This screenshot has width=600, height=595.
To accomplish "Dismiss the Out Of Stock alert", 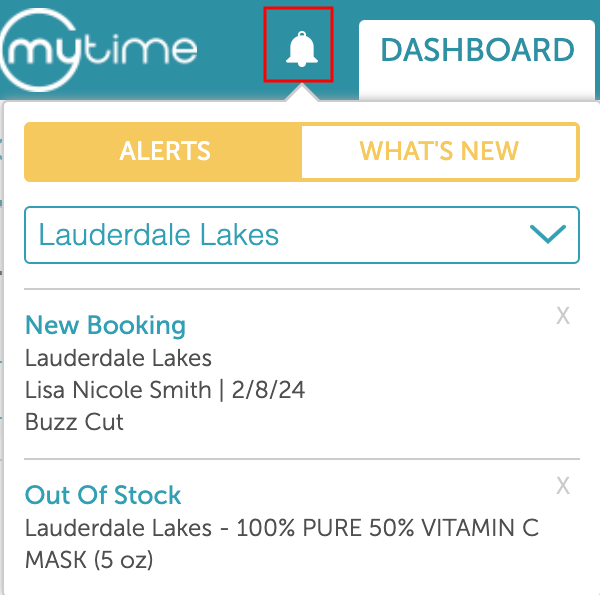I will pos(563,487).
